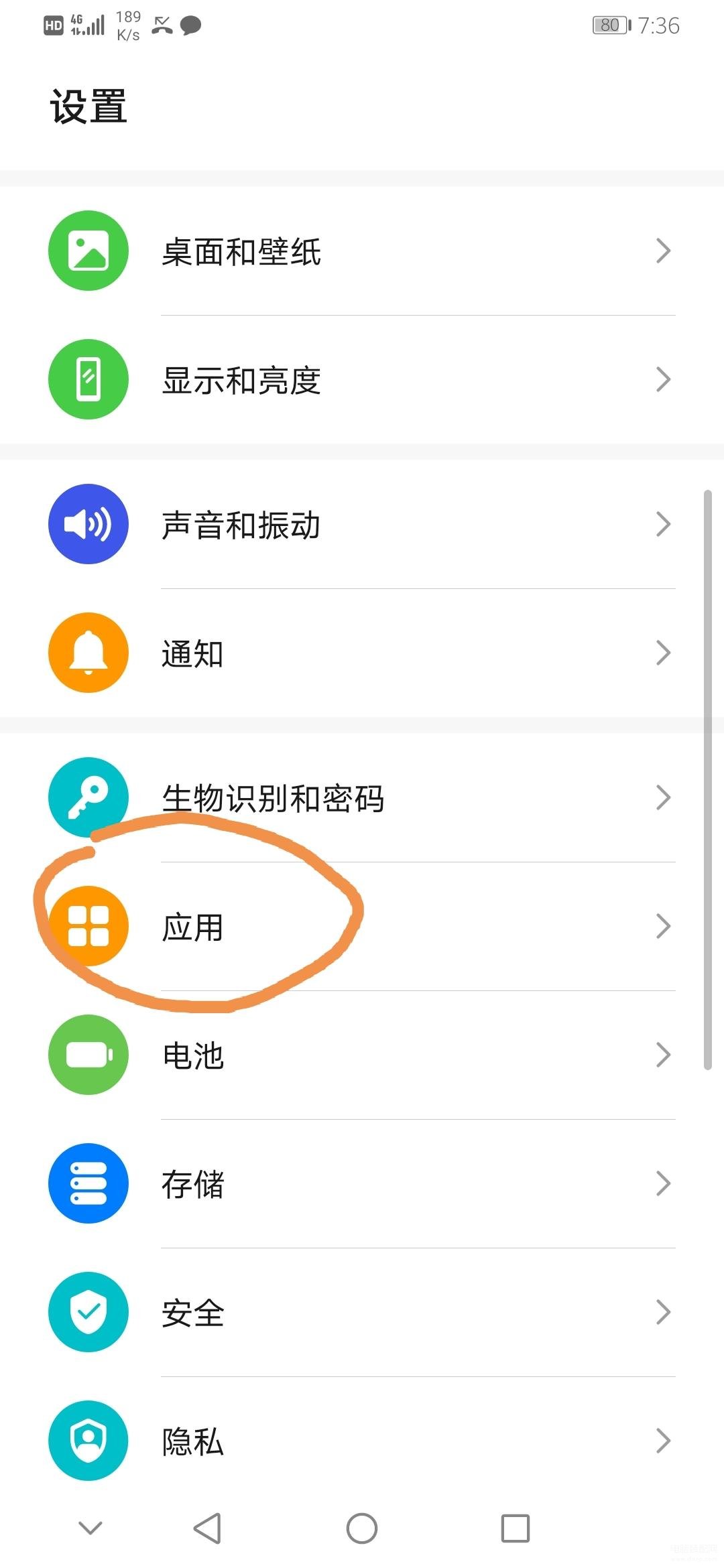Tap the 隐私 privacy icon
The width and height of the screenshot is (724, 1568).
coord(88,1441)
